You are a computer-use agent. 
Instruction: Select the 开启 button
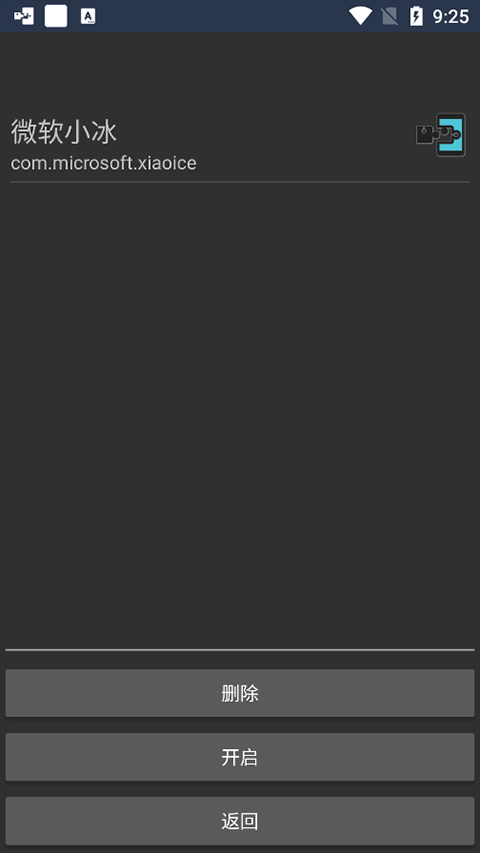[240, 757]
